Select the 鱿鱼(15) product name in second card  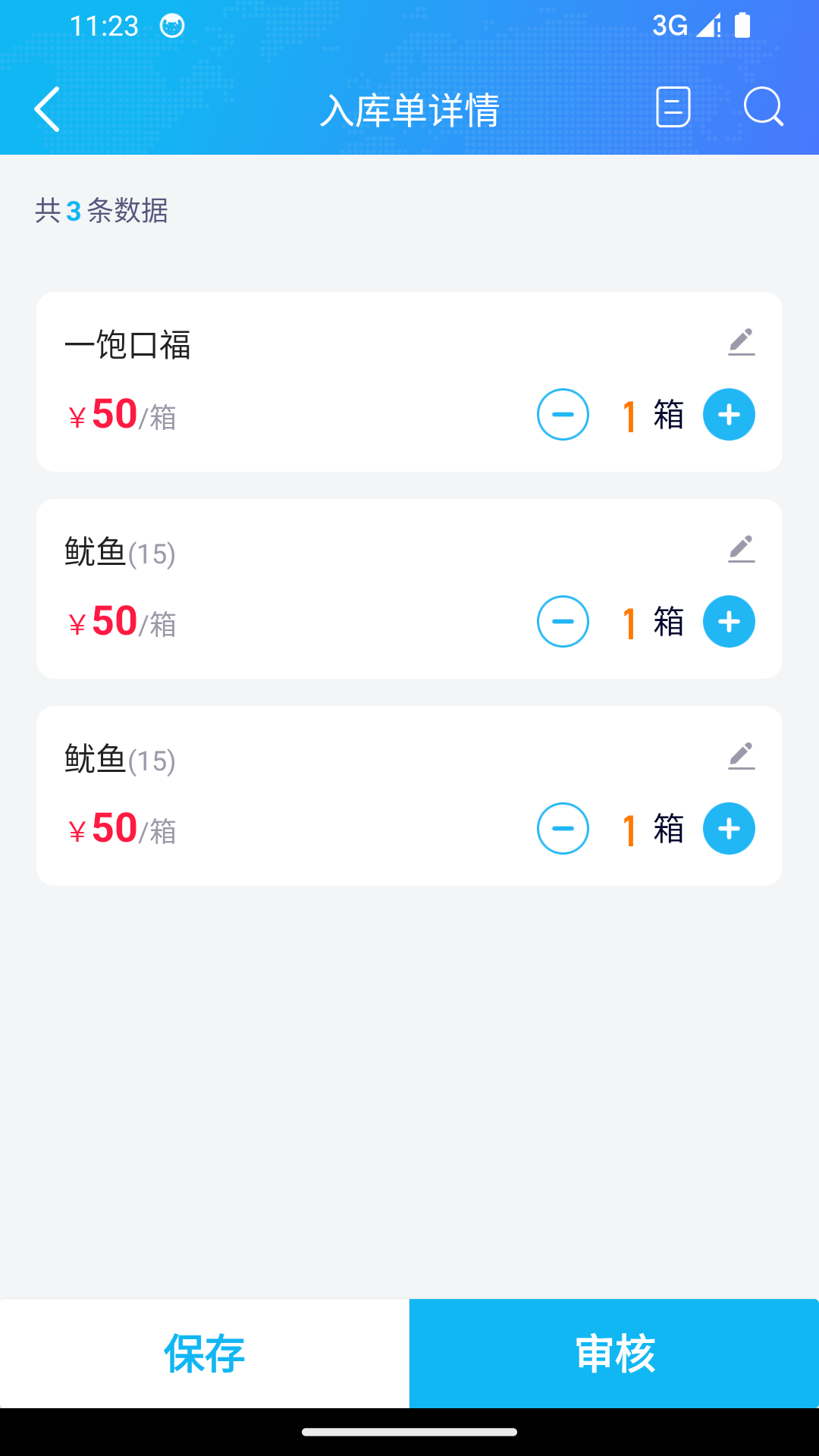120,552
